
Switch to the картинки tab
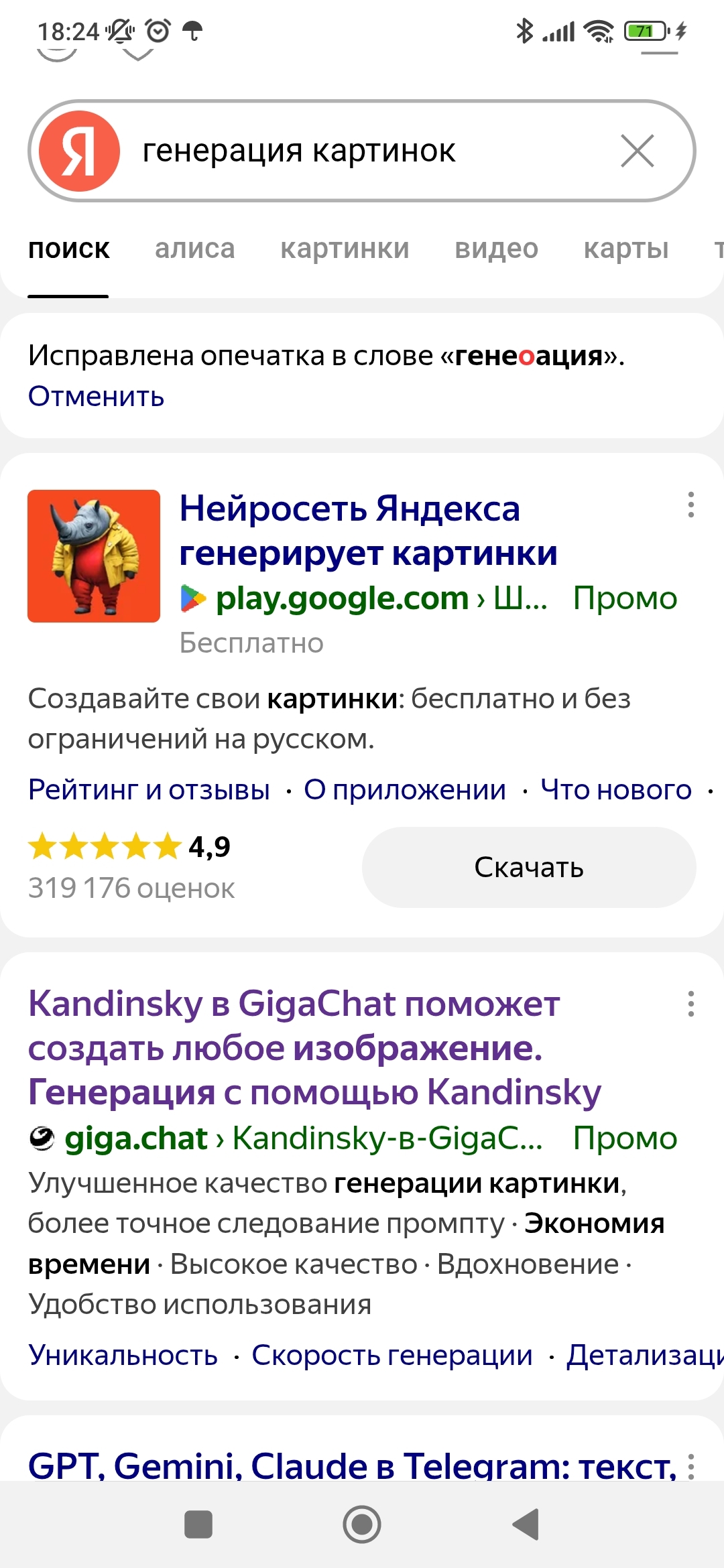coord(345,249)
